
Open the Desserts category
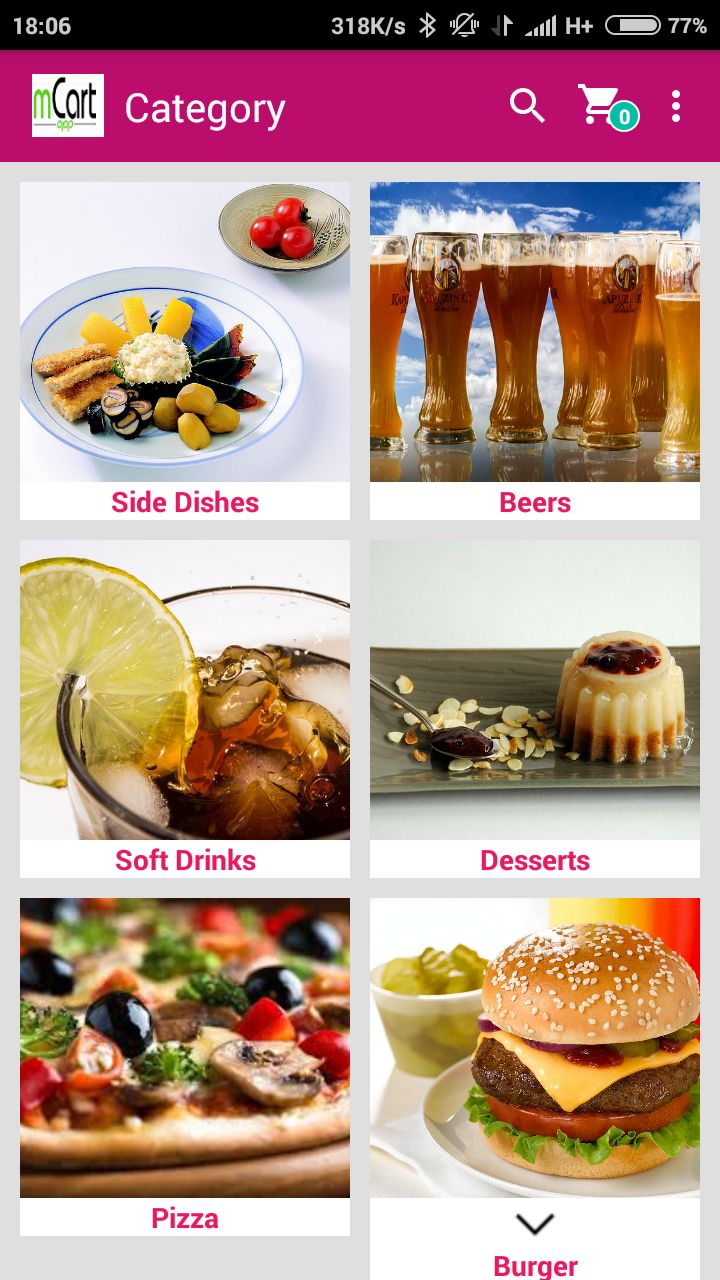535,708
